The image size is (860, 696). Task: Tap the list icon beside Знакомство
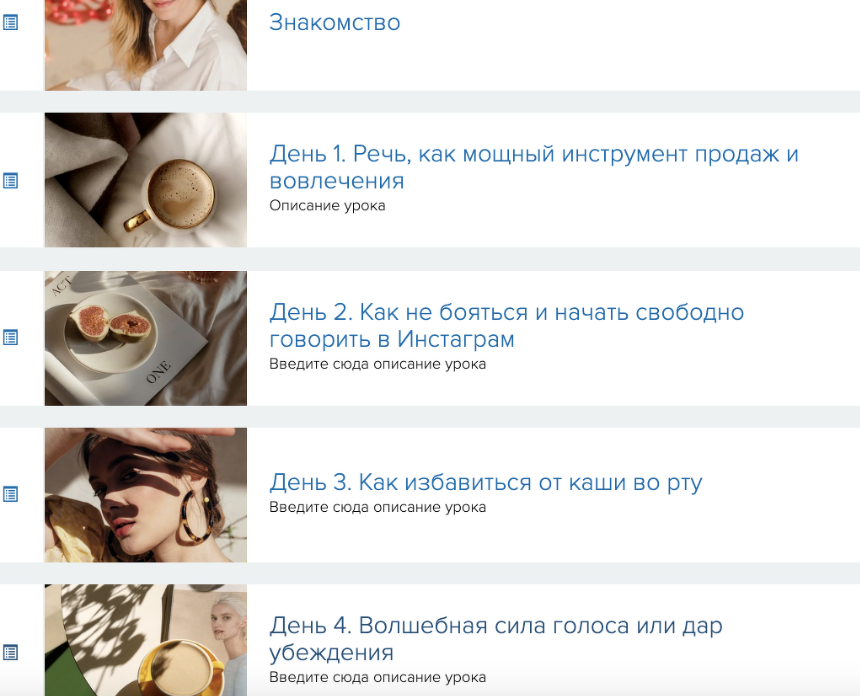click(11, 22)
